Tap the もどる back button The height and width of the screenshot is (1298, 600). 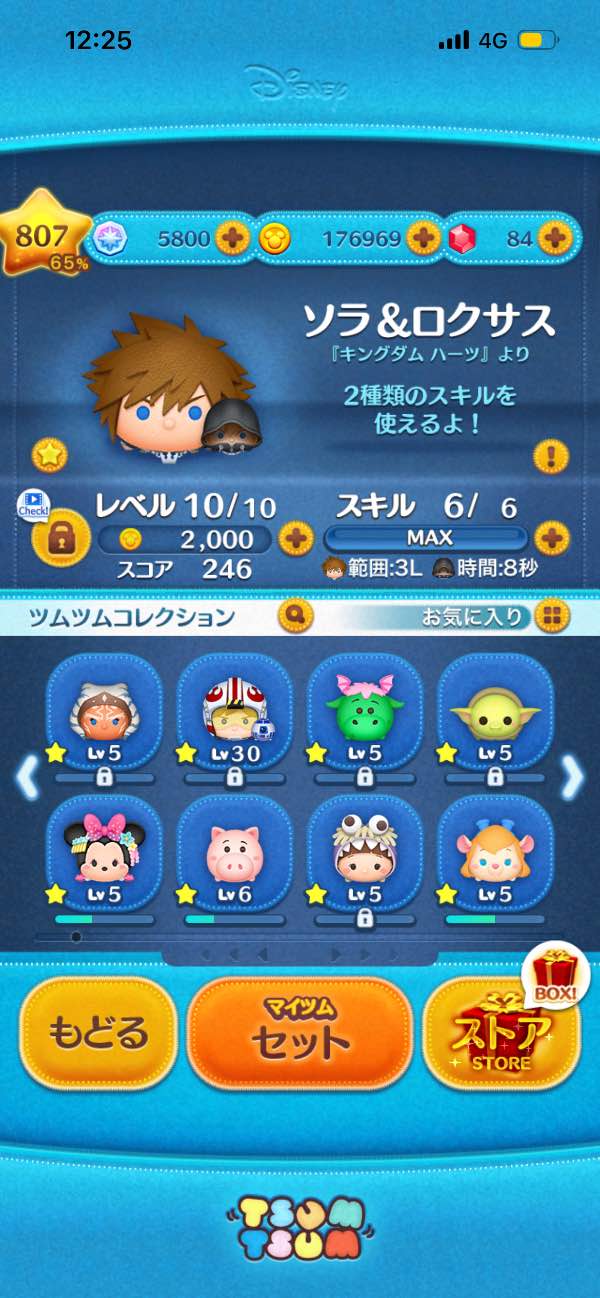pos(98,1033)
